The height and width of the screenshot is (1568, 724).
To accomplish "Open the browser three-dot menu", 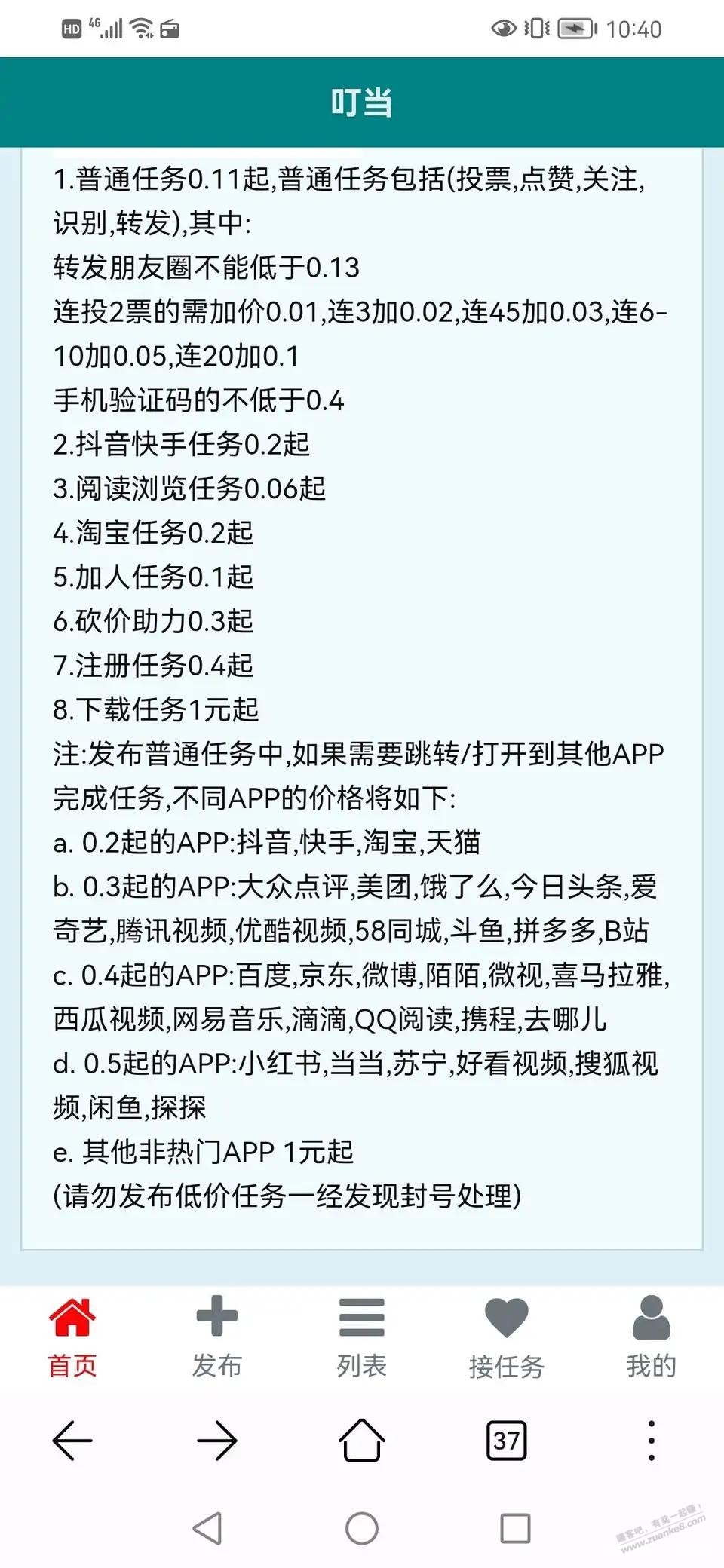I will [x=652, y=1441].
